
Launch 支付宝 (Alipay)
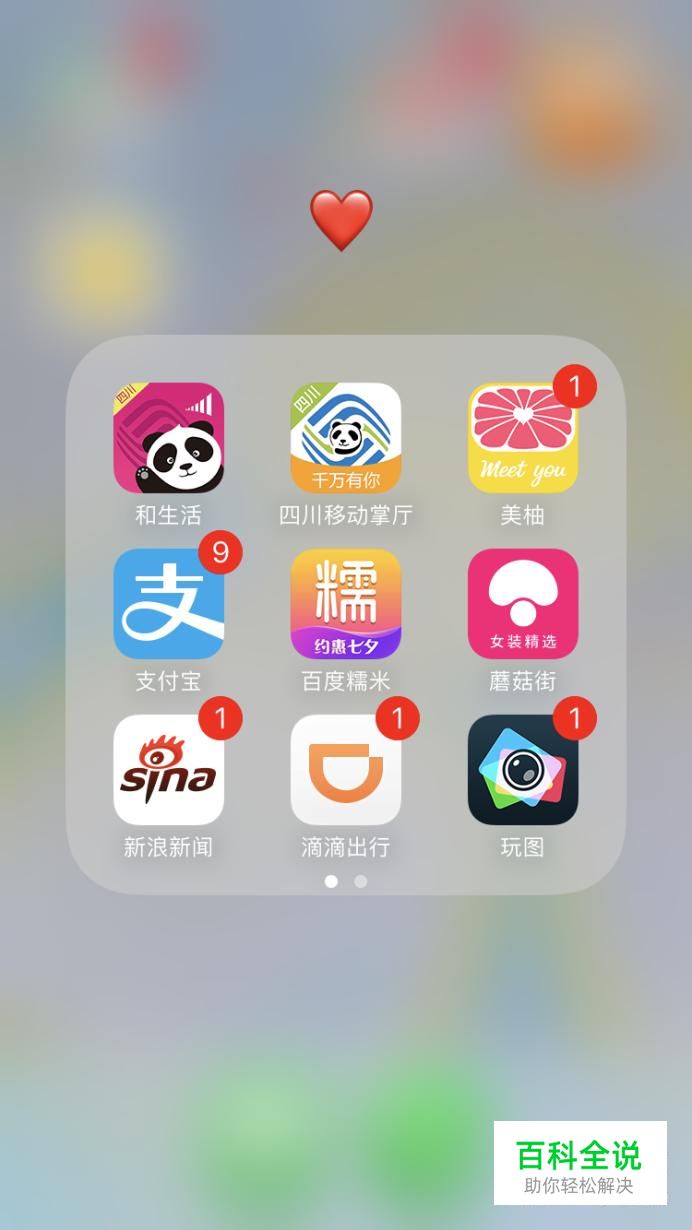(x=168, y=604)
